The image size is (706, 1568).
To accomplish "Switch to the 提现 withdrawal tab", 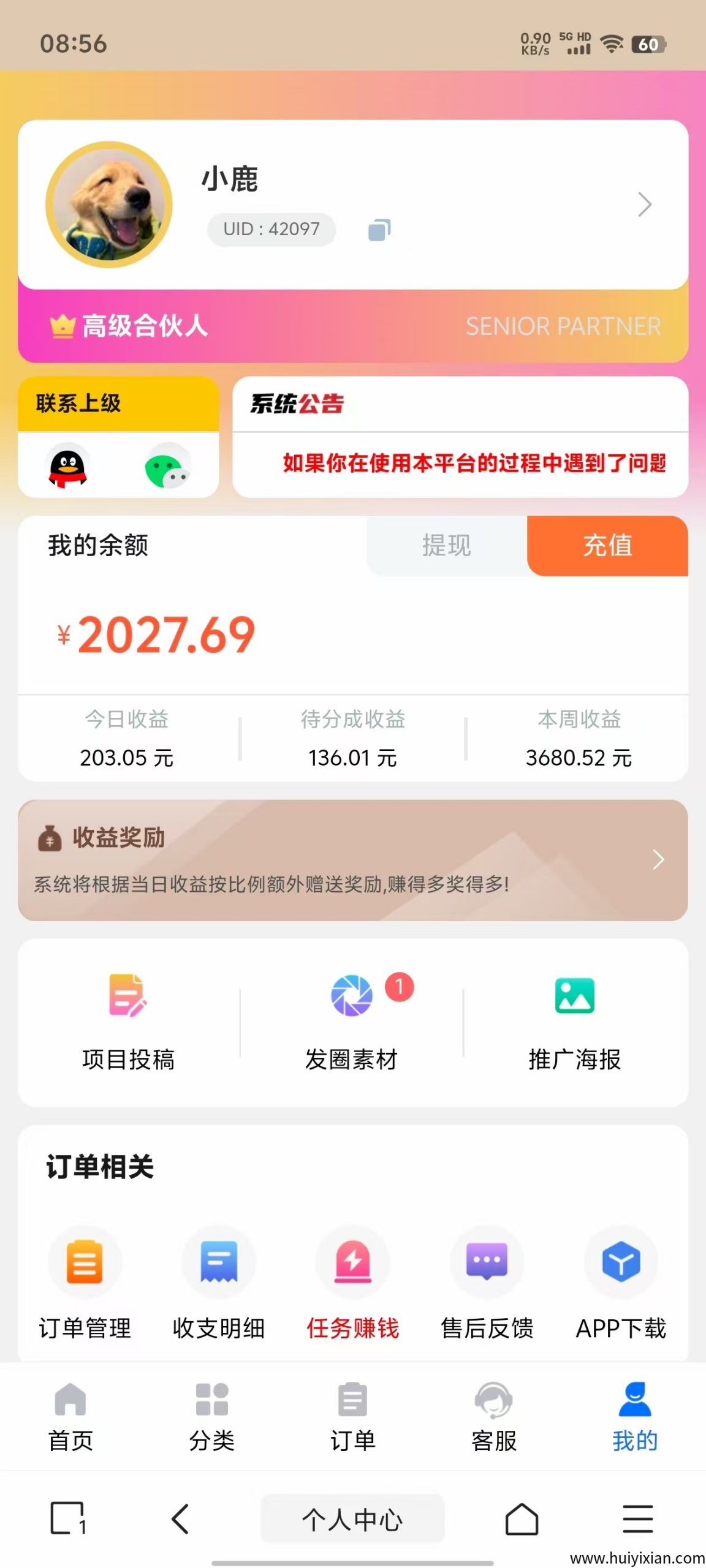I will coord(446,546).
